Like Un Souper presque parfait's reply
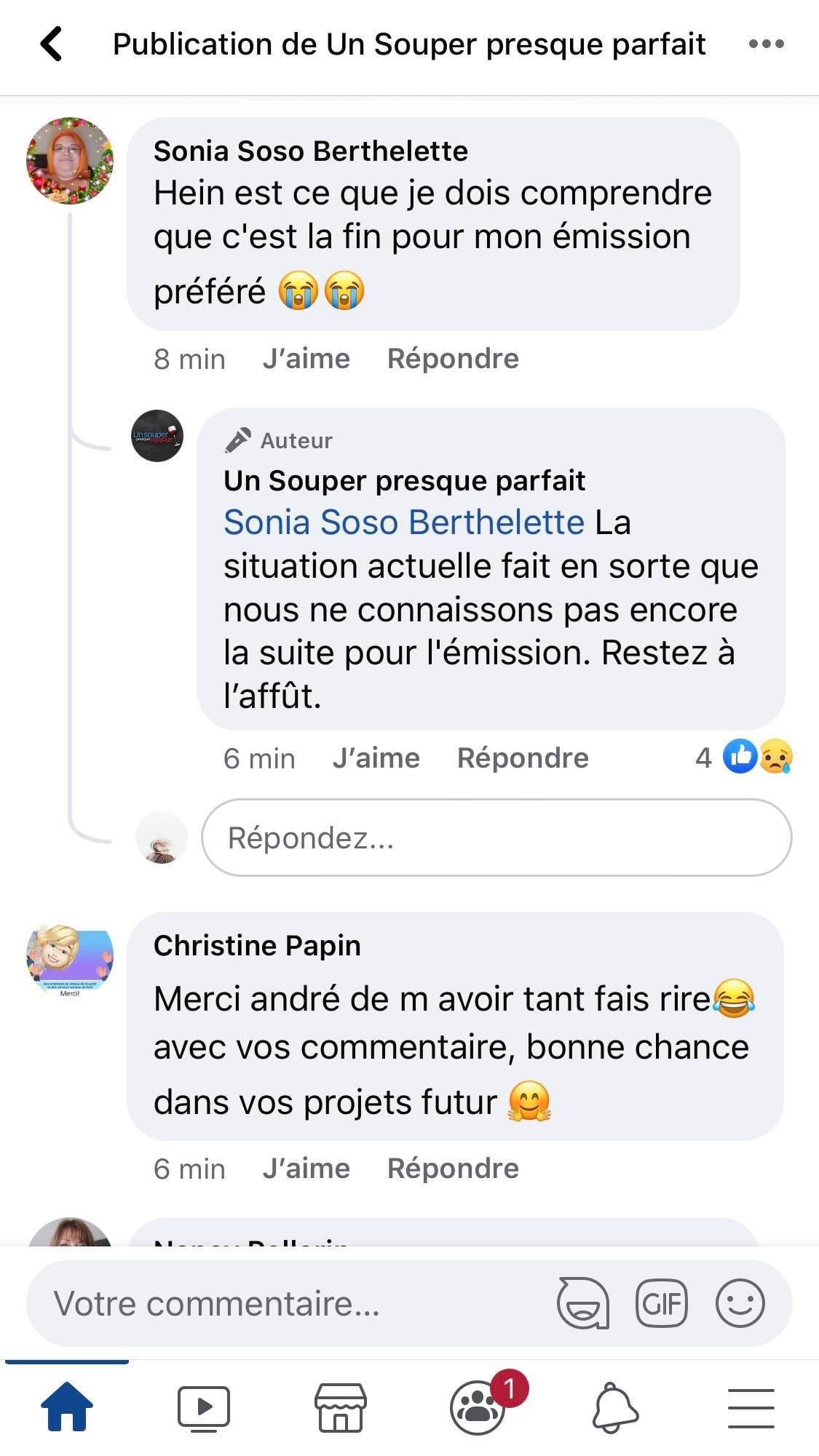The image size is (819, 1456). click(x=376, y=758)
